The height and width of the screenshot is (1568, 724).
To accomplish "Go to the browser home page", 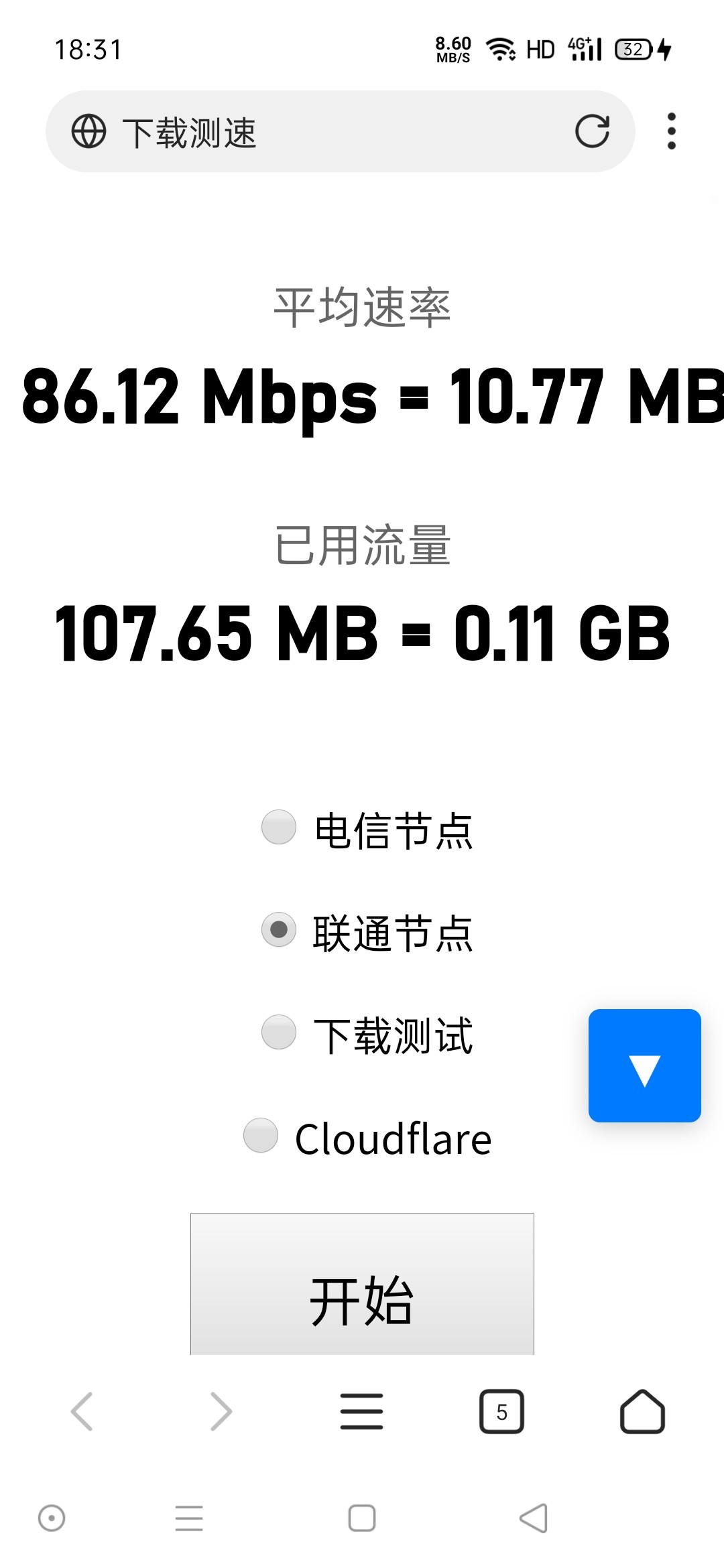I will [x=642, y=1411].
